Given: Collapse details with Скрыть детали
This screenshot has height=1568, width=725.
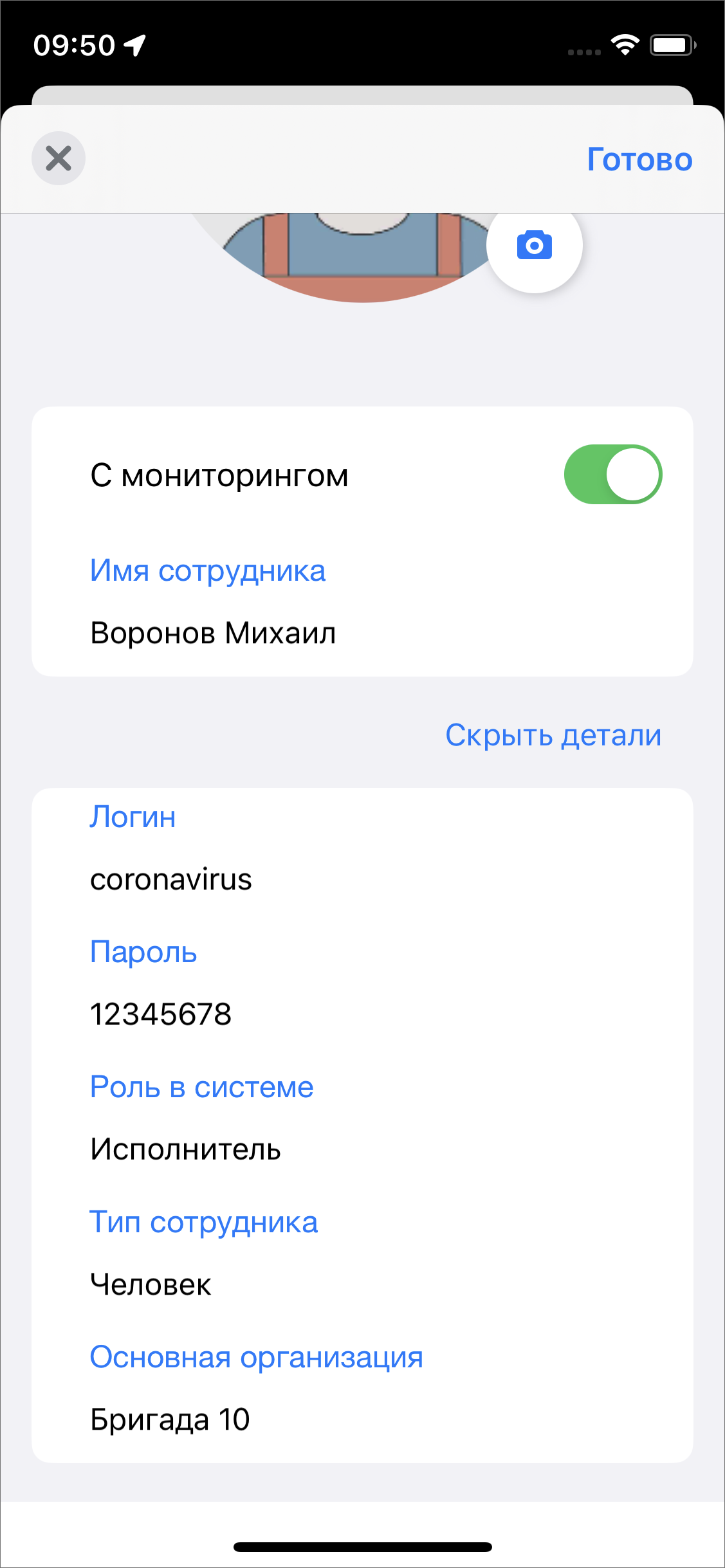Looking at the screenshot, I should (x=553, y=735).
